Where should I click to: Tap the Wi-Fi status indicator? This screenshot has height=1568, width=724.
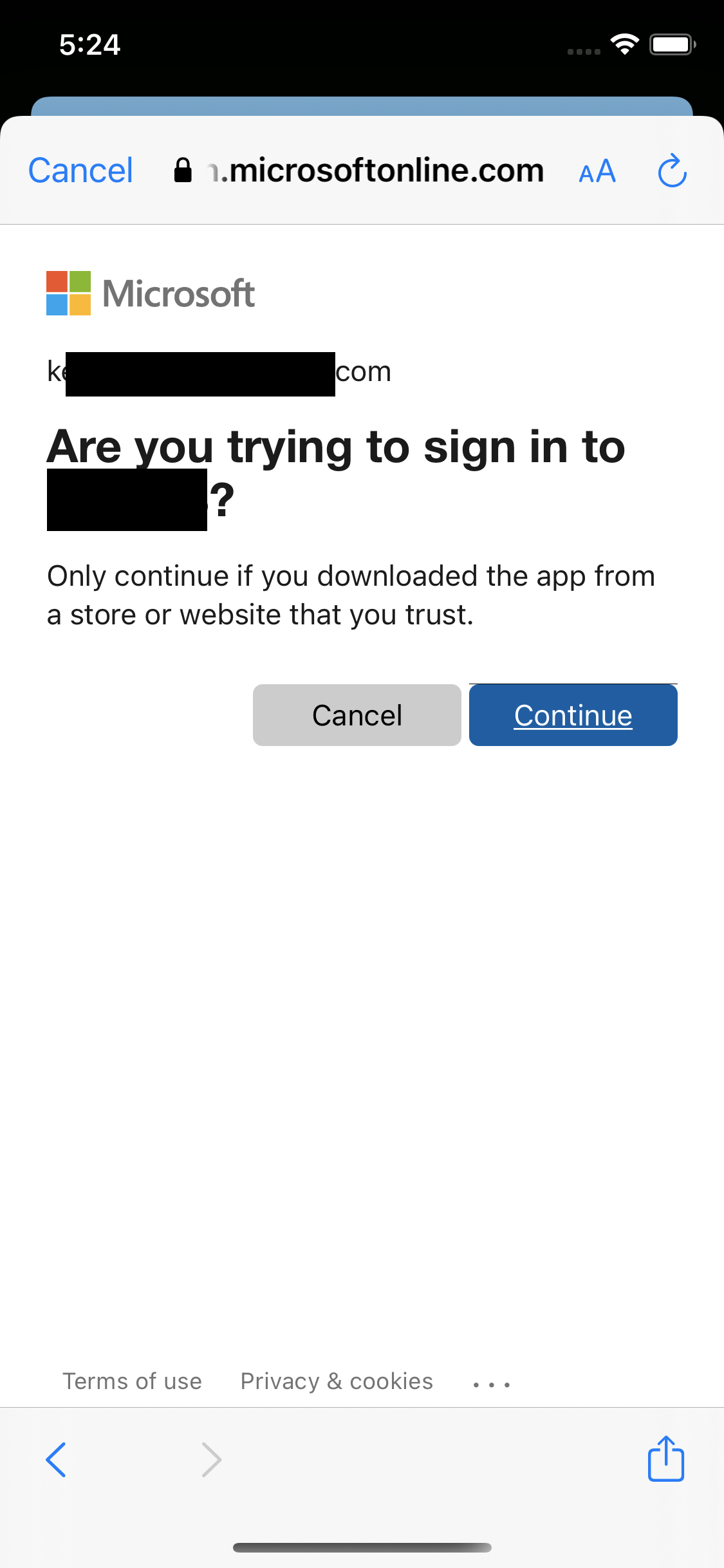[624, 43]
